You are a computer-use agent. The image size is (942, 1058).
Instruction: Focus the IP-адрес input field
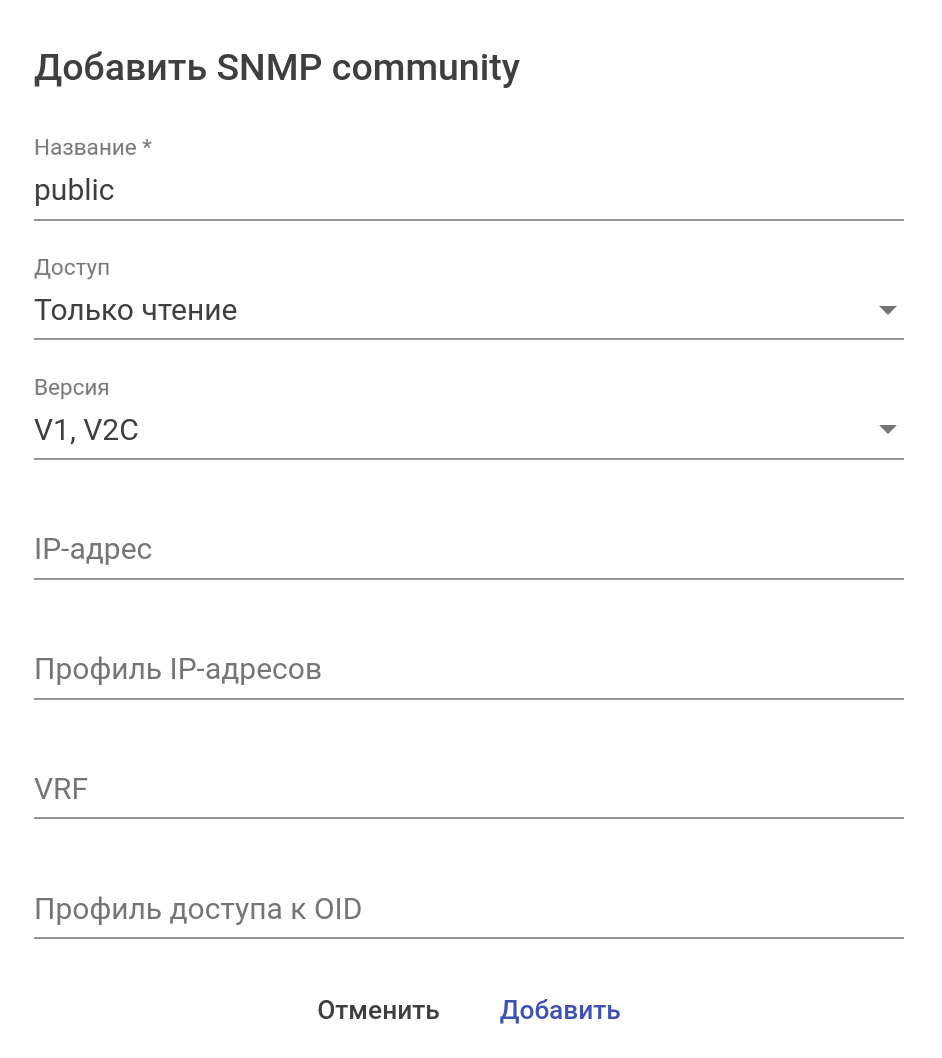tap(468, 550)
